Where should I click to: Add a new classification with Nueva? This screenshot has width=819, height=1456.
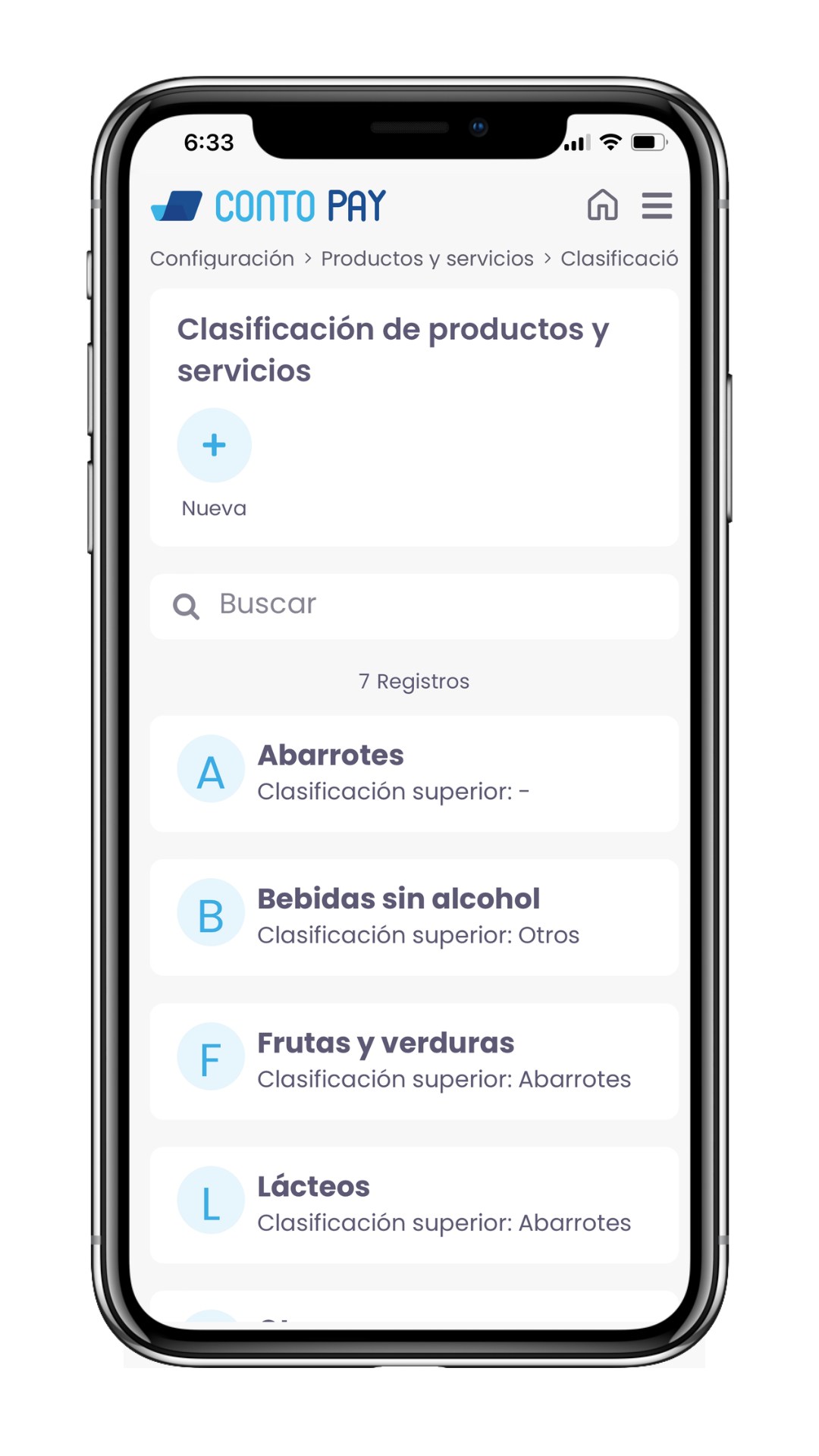[214, 445]
